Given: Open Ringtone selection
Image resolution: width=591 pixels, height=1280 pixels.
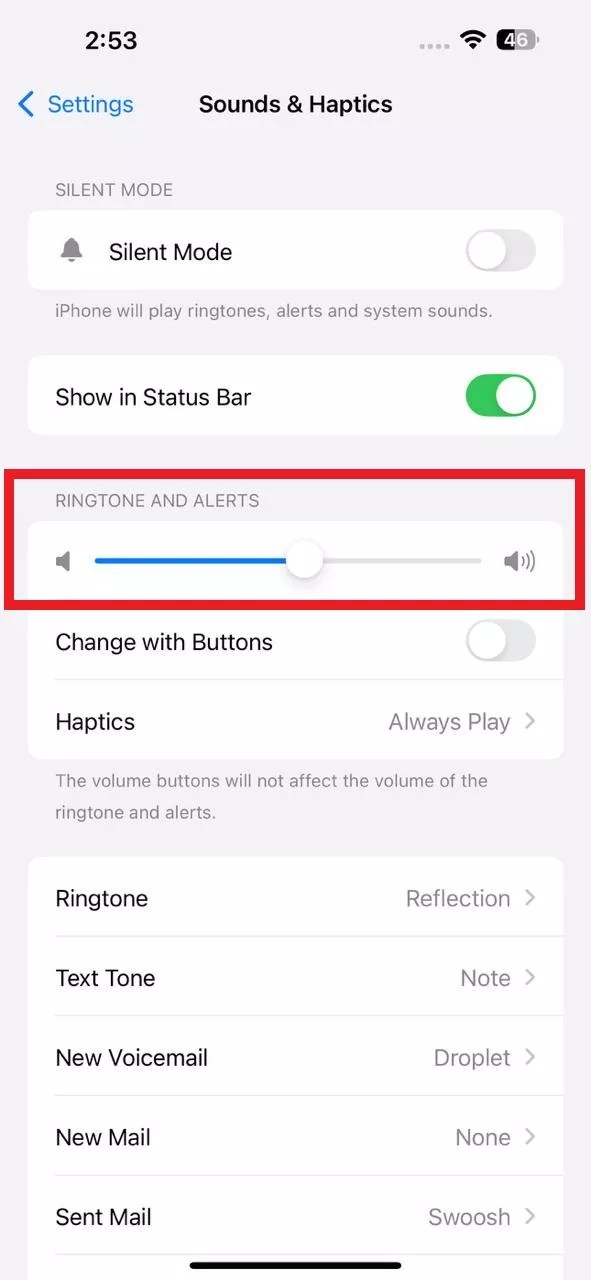Looking at the screenshot, I should pos(295,898).
